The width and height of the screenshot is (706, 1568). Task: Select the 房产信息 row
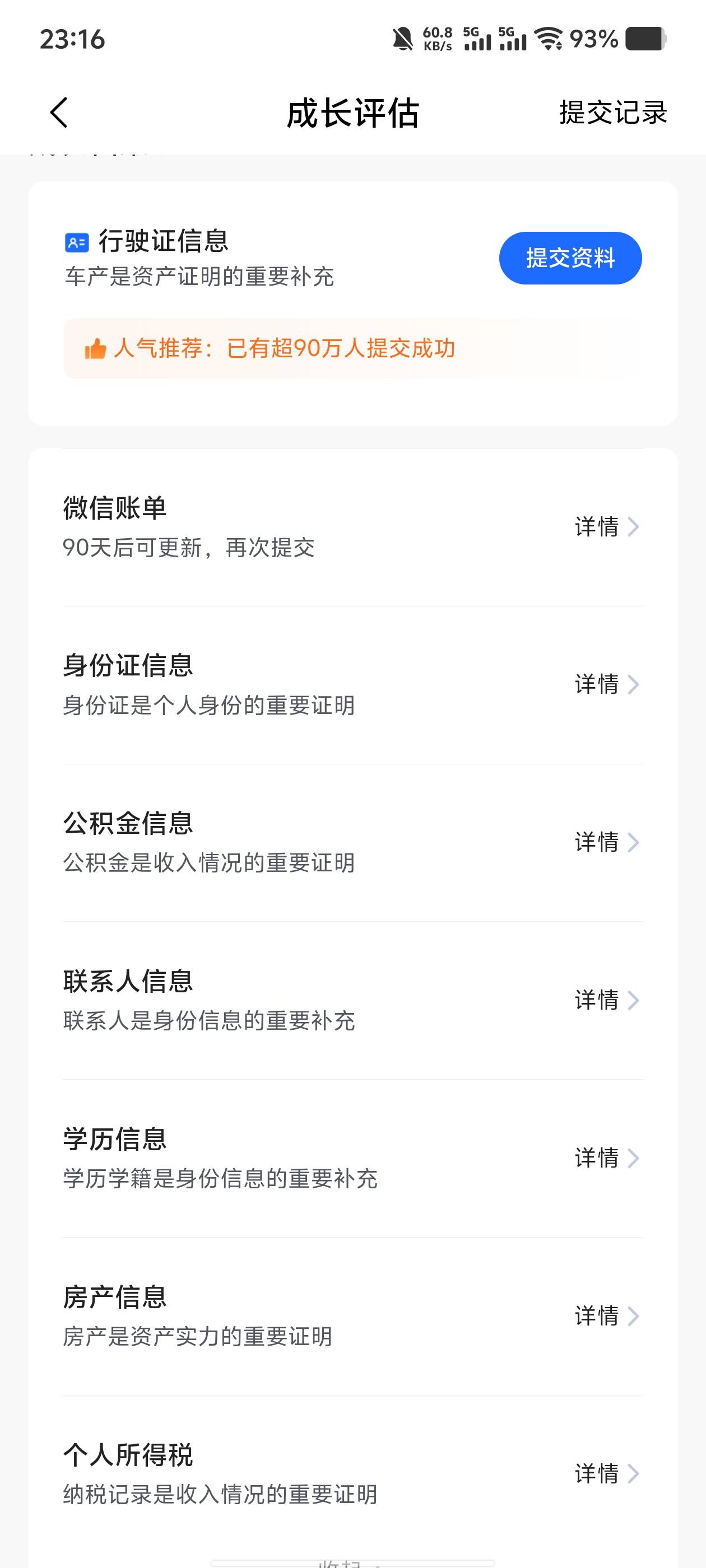352,1316
